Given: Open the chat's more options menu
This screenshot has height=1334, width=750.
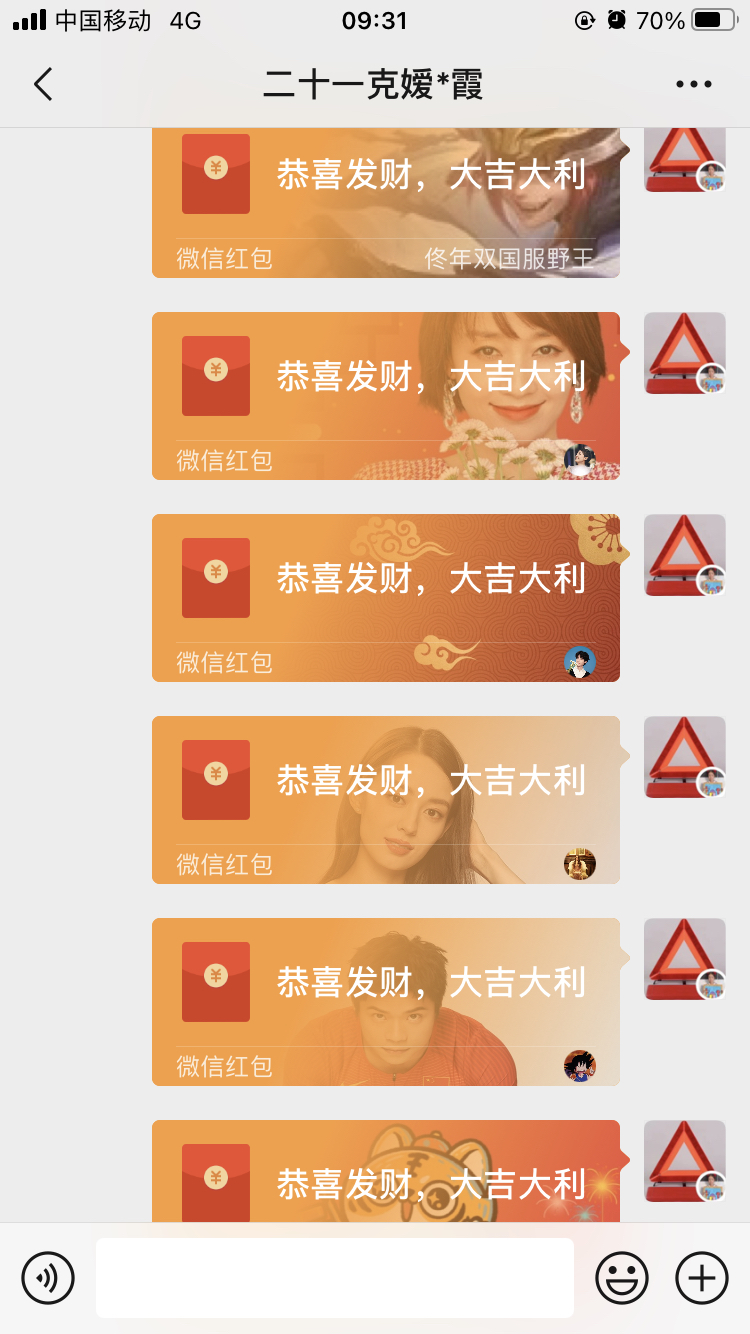Looking at the screenshot, I should pos(693,85).
